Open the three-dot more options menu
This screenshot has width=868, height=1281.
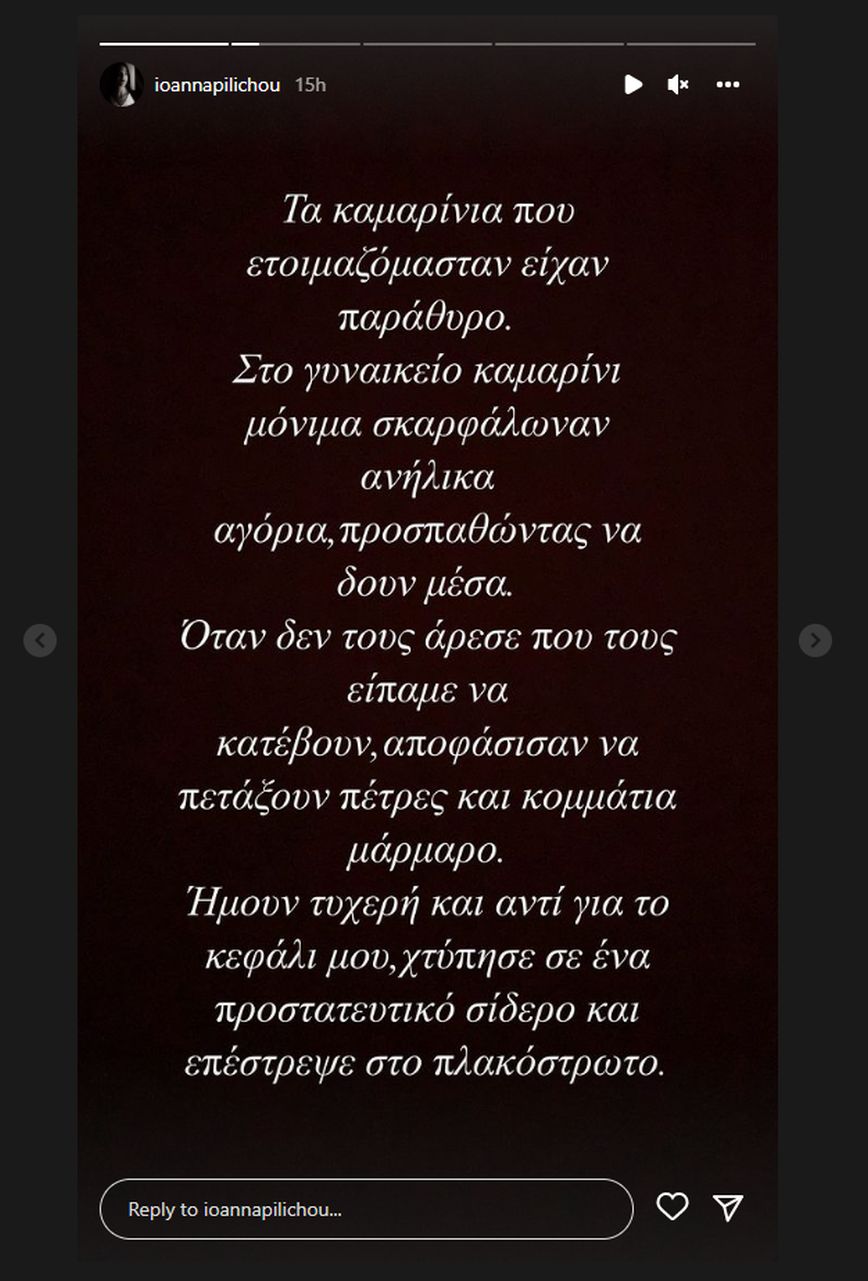(728, 85)
